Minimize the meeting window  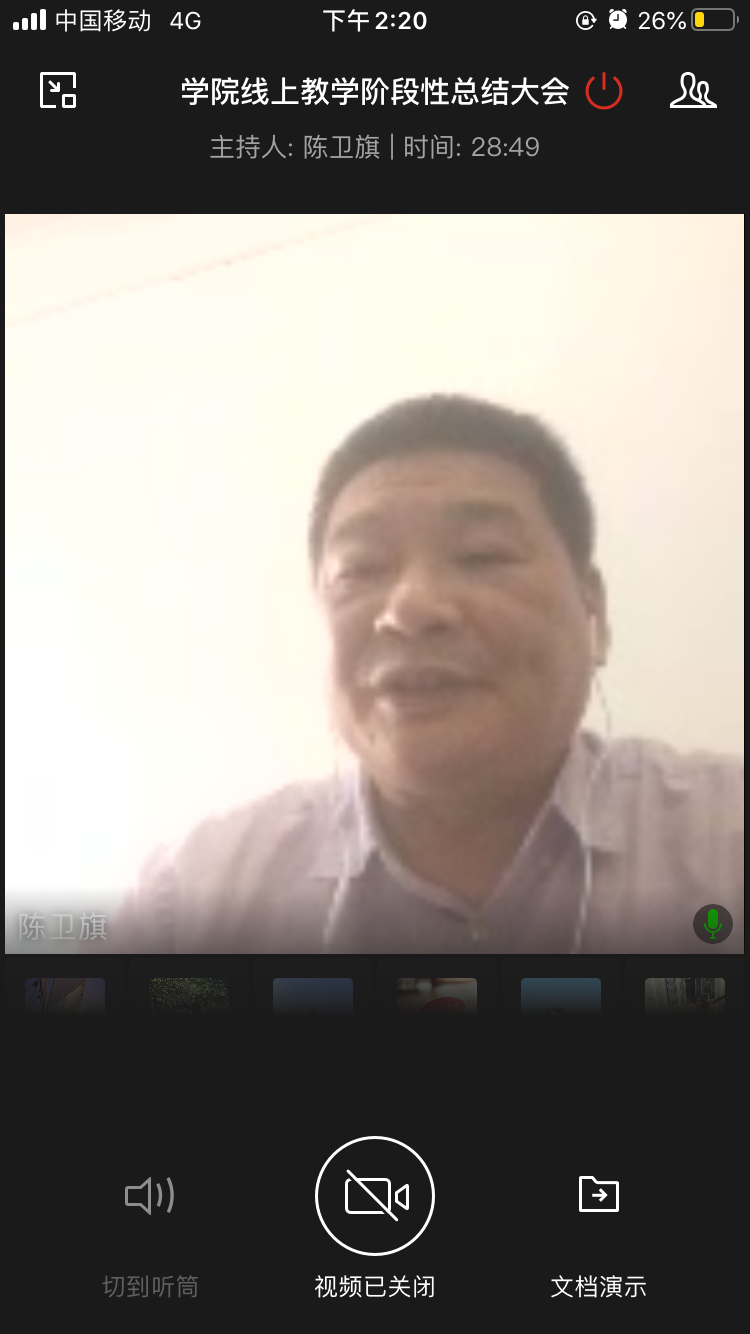(58, 91)
